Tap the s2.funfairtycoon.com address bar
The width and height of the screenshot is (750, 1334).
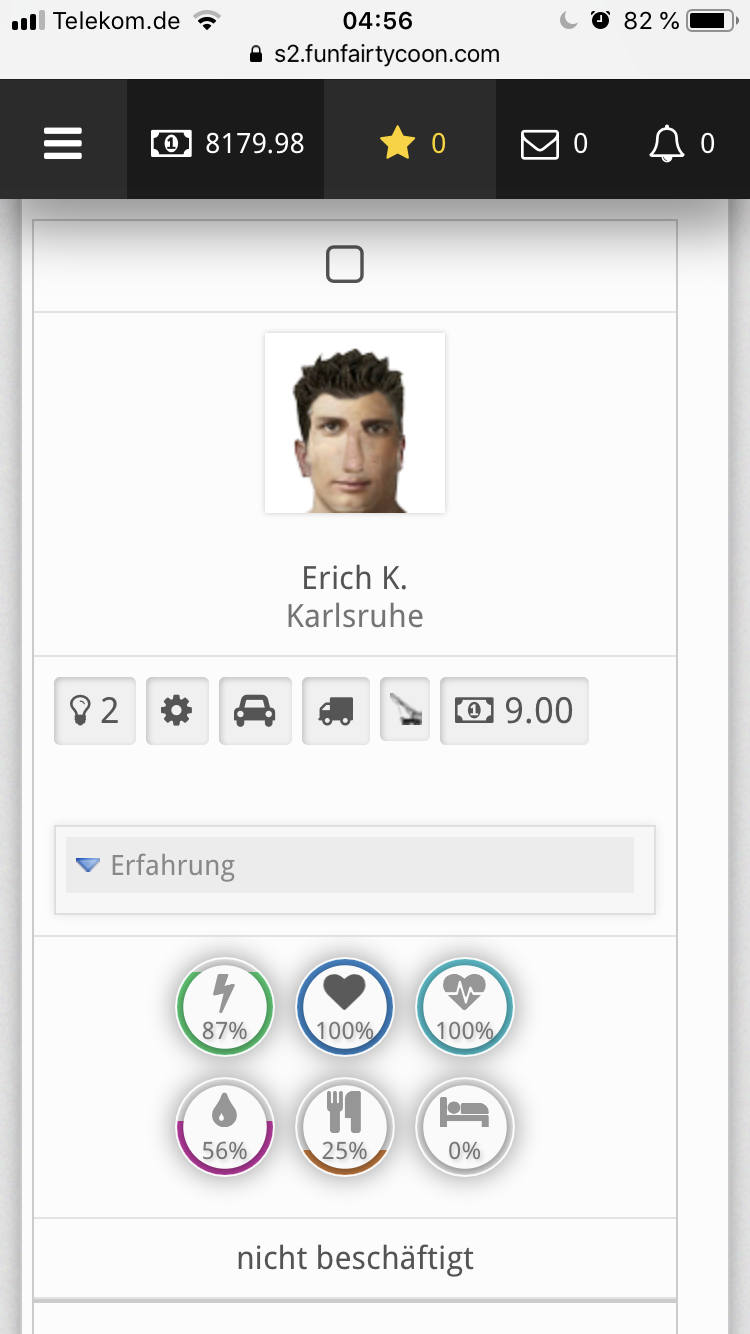pos(375,54)
